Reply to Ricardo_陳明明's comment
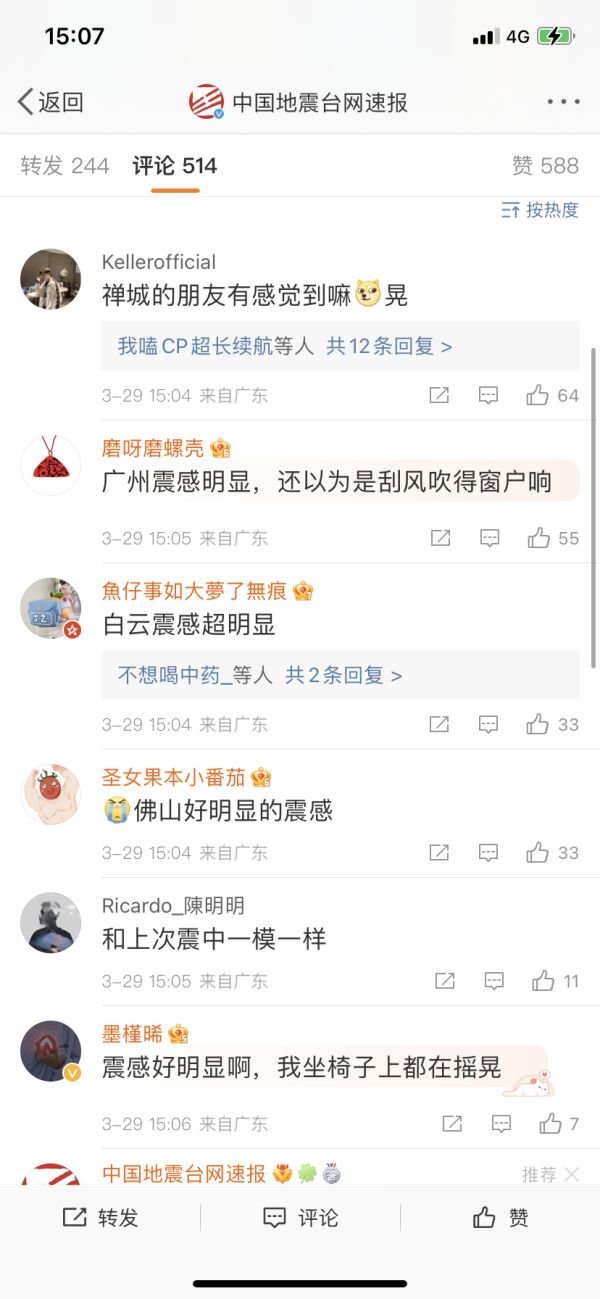 pyautogui.click(x=494, y=981)
